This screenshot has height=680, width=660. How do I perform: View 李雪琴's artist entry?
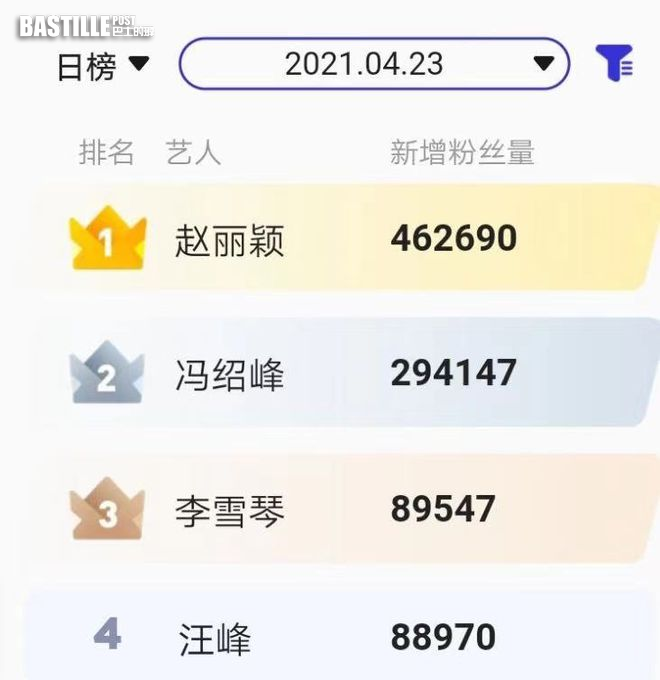click(x=230, y=512)
